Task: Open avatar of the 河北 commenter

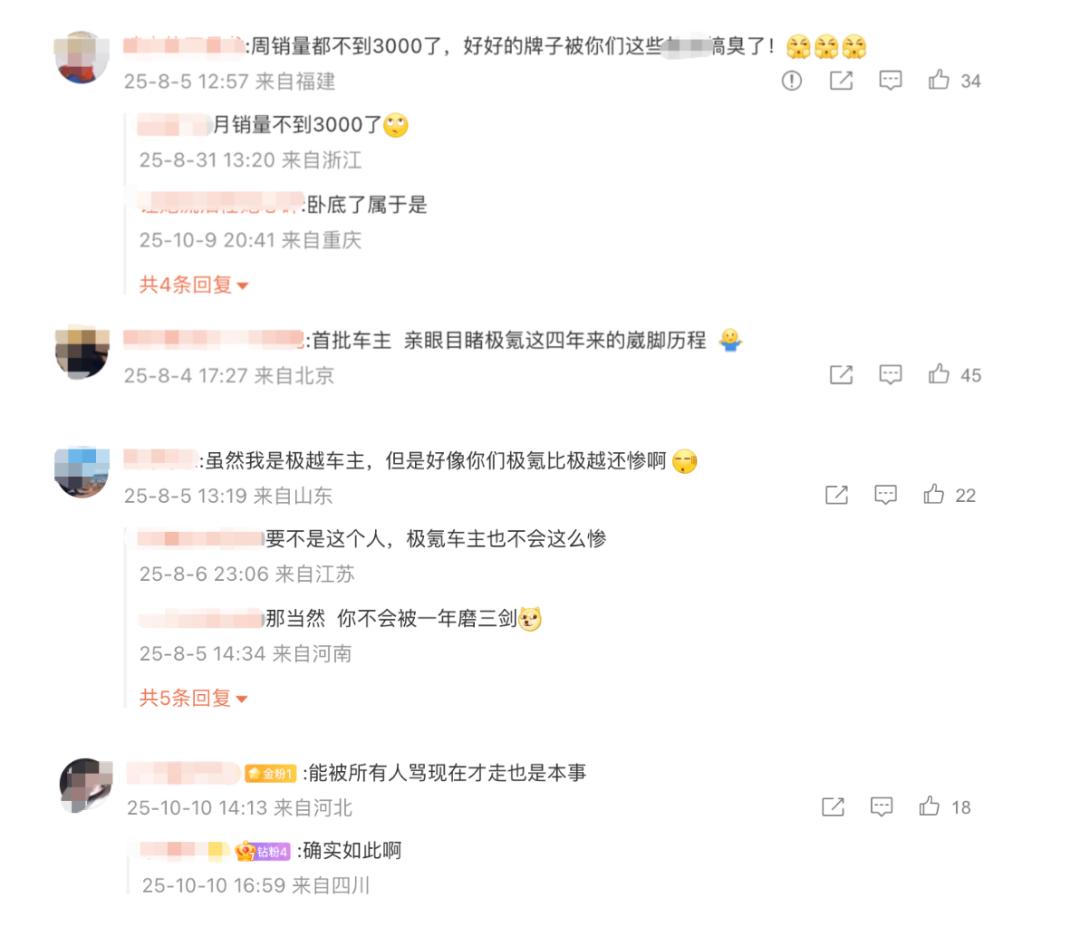Action: point(86,785)
